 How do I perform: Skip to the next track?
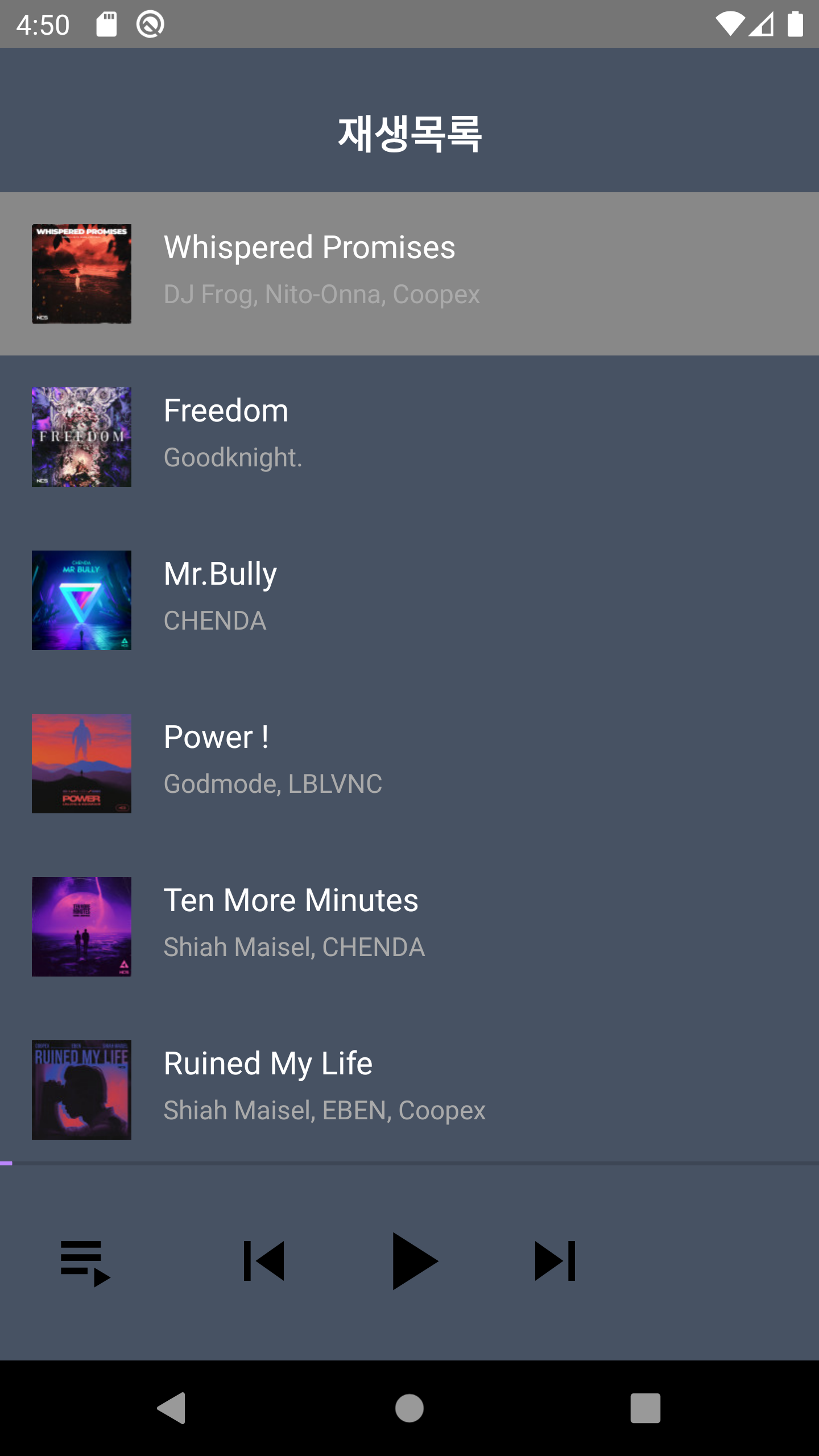coord(555,1261)
